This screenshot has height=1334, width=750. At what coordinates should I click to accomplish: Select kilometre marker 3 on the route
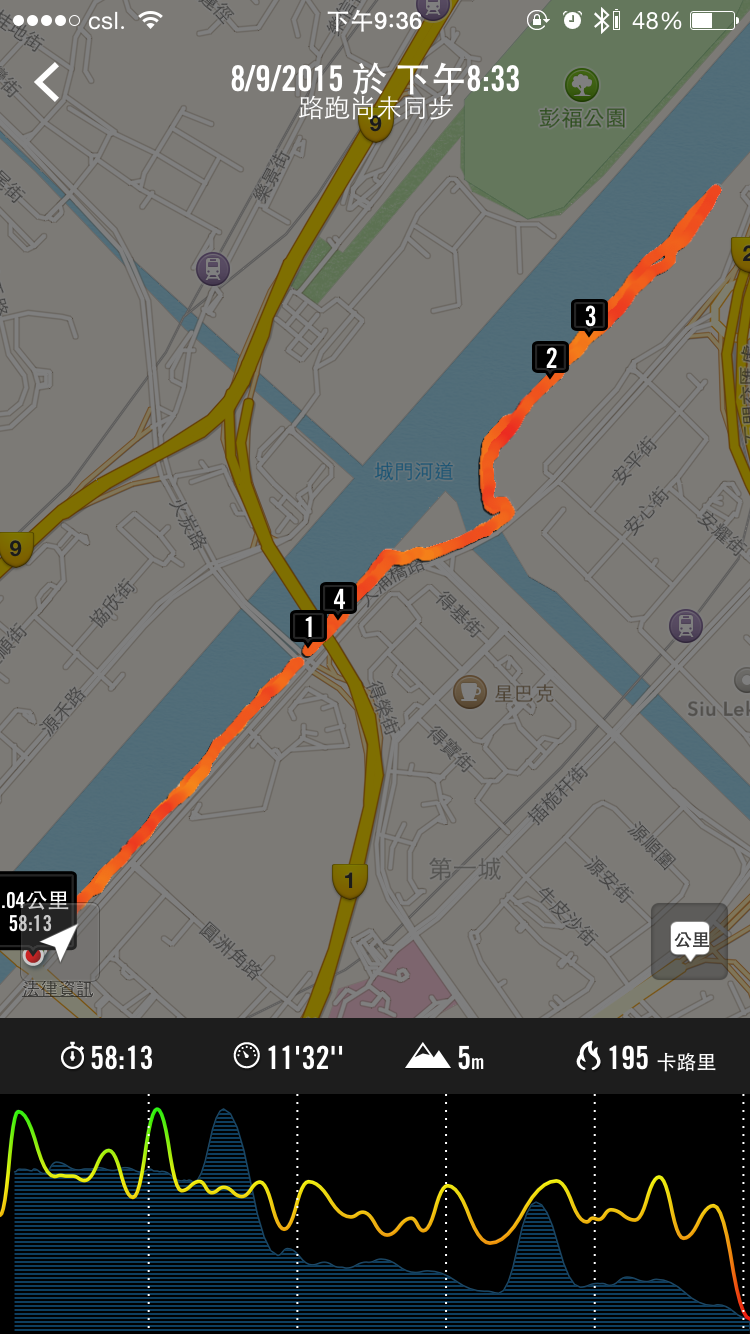tap(590, 316)
